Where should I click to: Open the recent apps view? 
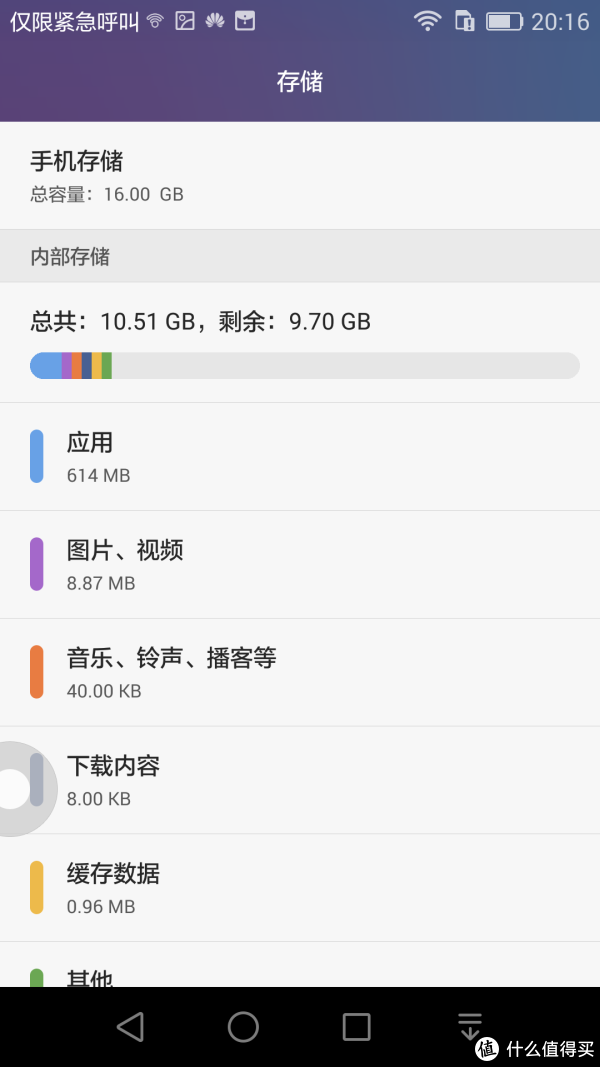[x=356, y=1026]
